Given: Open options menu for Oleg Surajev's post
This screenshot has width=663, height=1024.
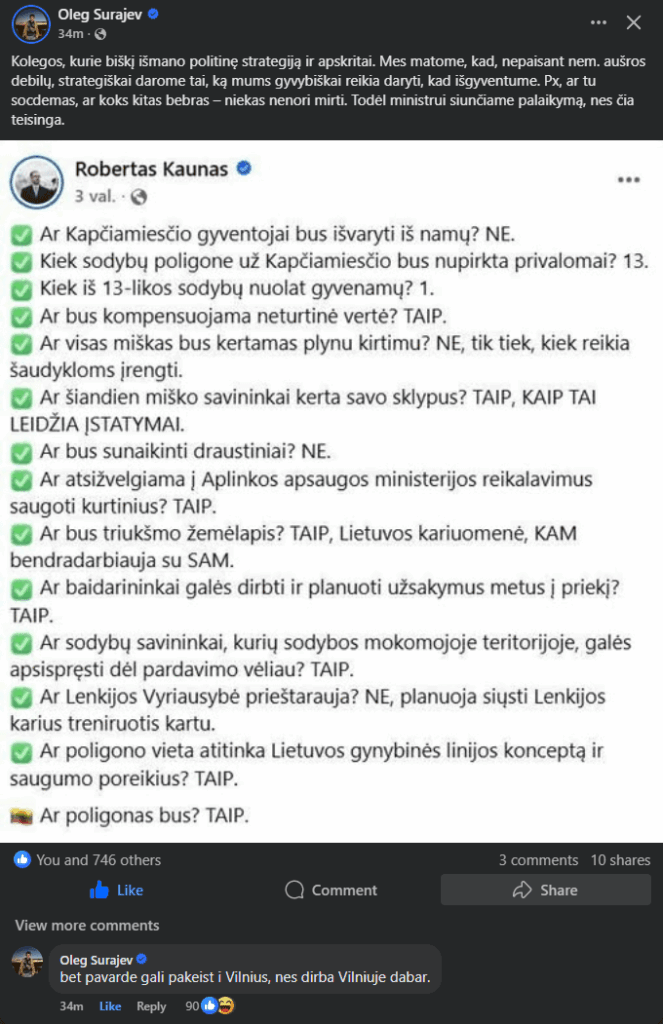Looking at the screenshot, I should (598, 22).
